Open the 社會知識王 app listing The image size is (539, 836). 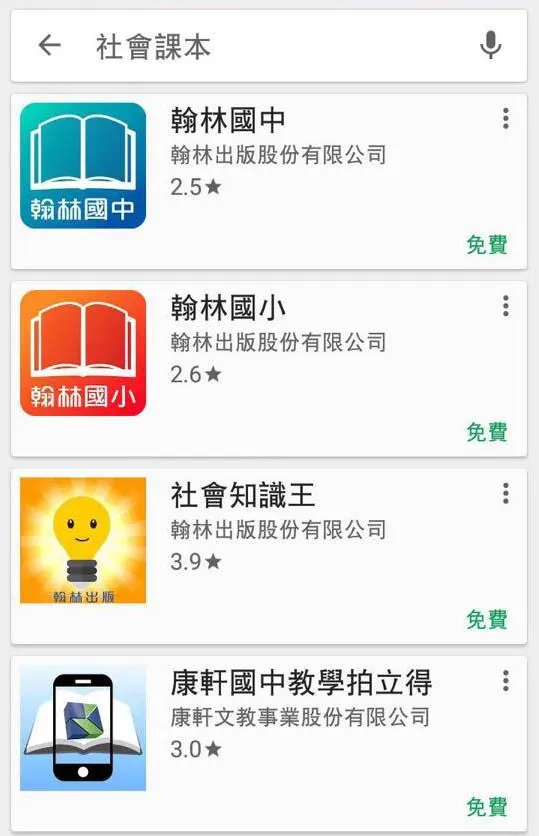[x=269, y=557]
